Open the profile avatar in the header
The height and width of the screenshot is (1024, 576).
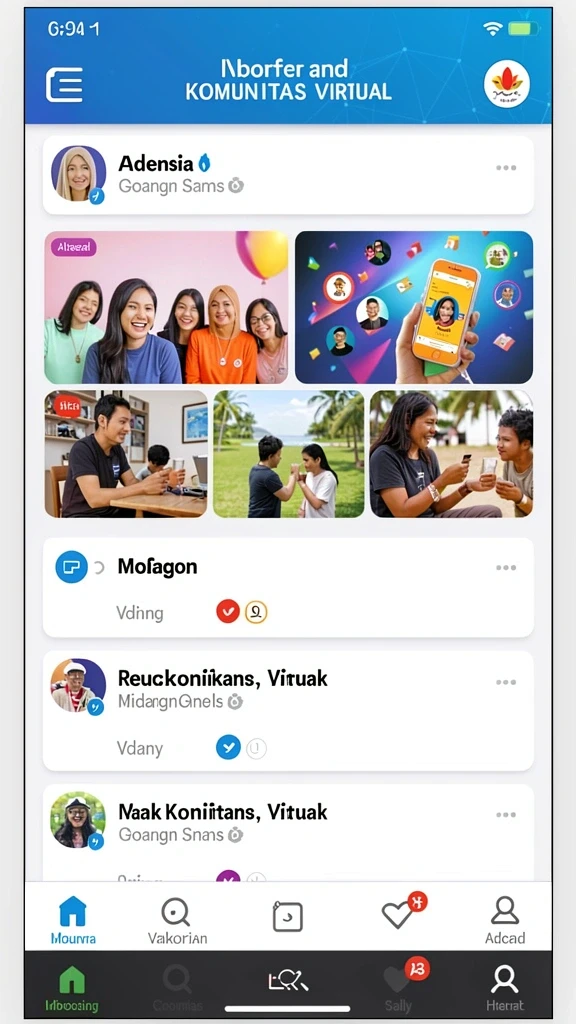pyautogui.click(x=507, y=84)
